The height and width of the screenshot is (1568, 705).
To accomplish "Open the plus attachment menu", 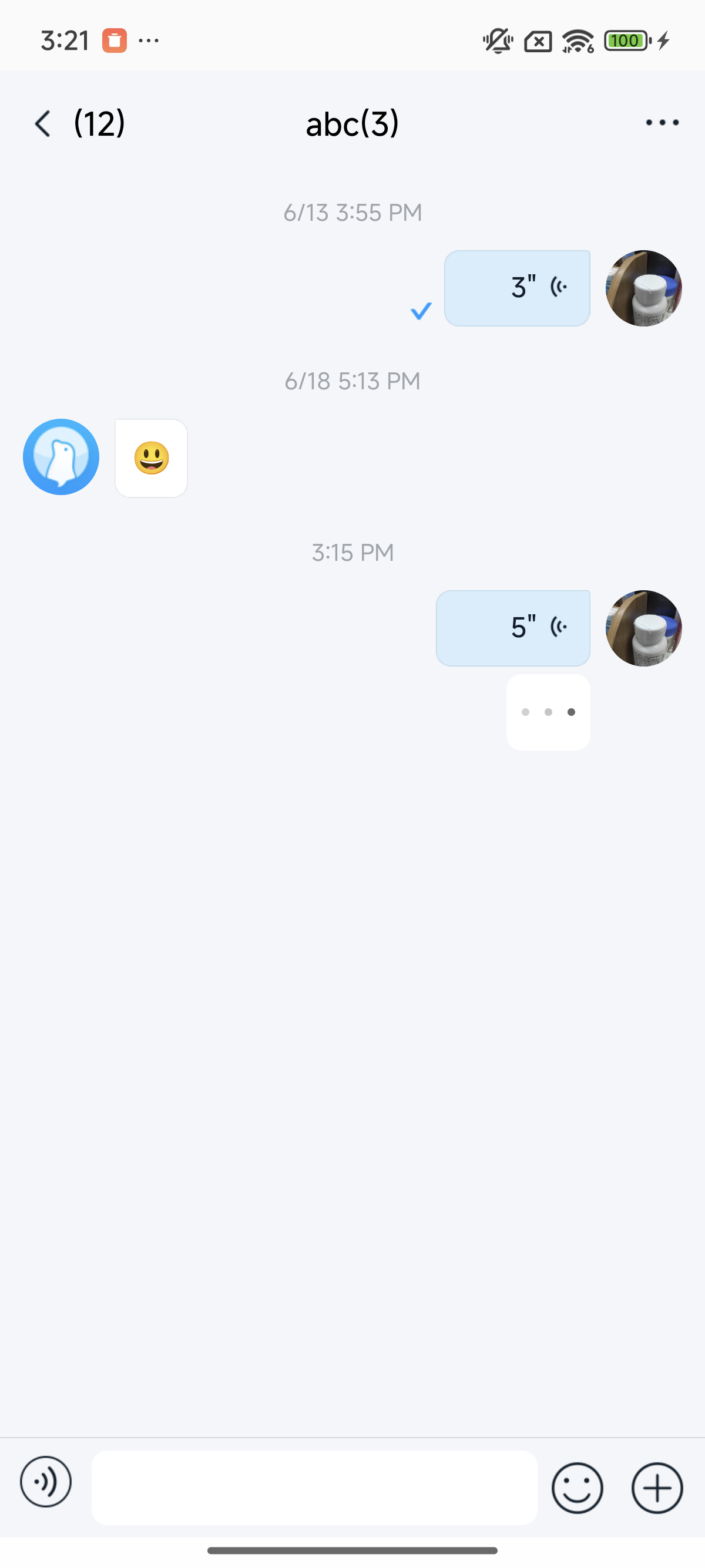I will [657, 1488].
